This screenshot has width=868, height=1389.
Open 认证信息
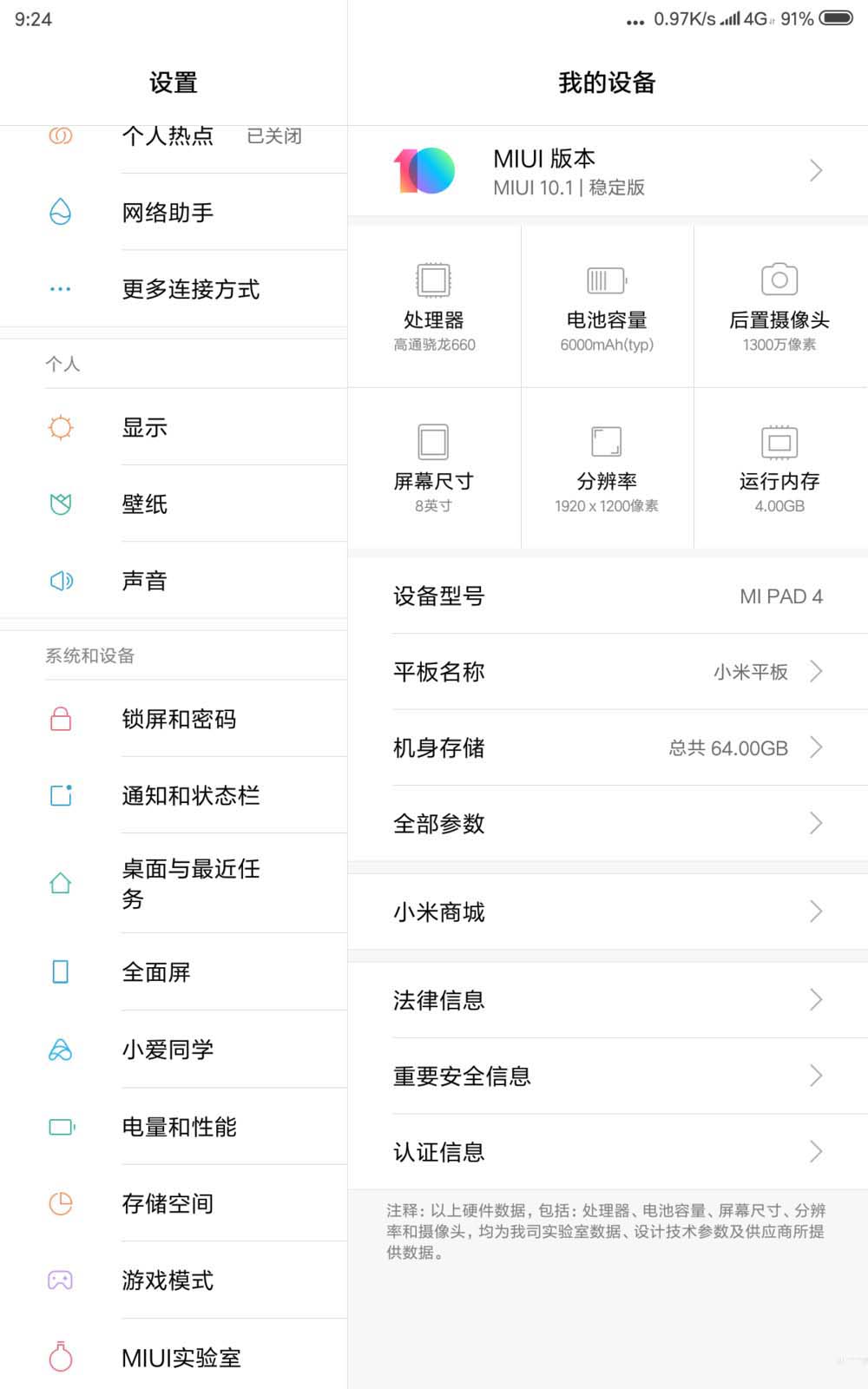pos(608,1152)
